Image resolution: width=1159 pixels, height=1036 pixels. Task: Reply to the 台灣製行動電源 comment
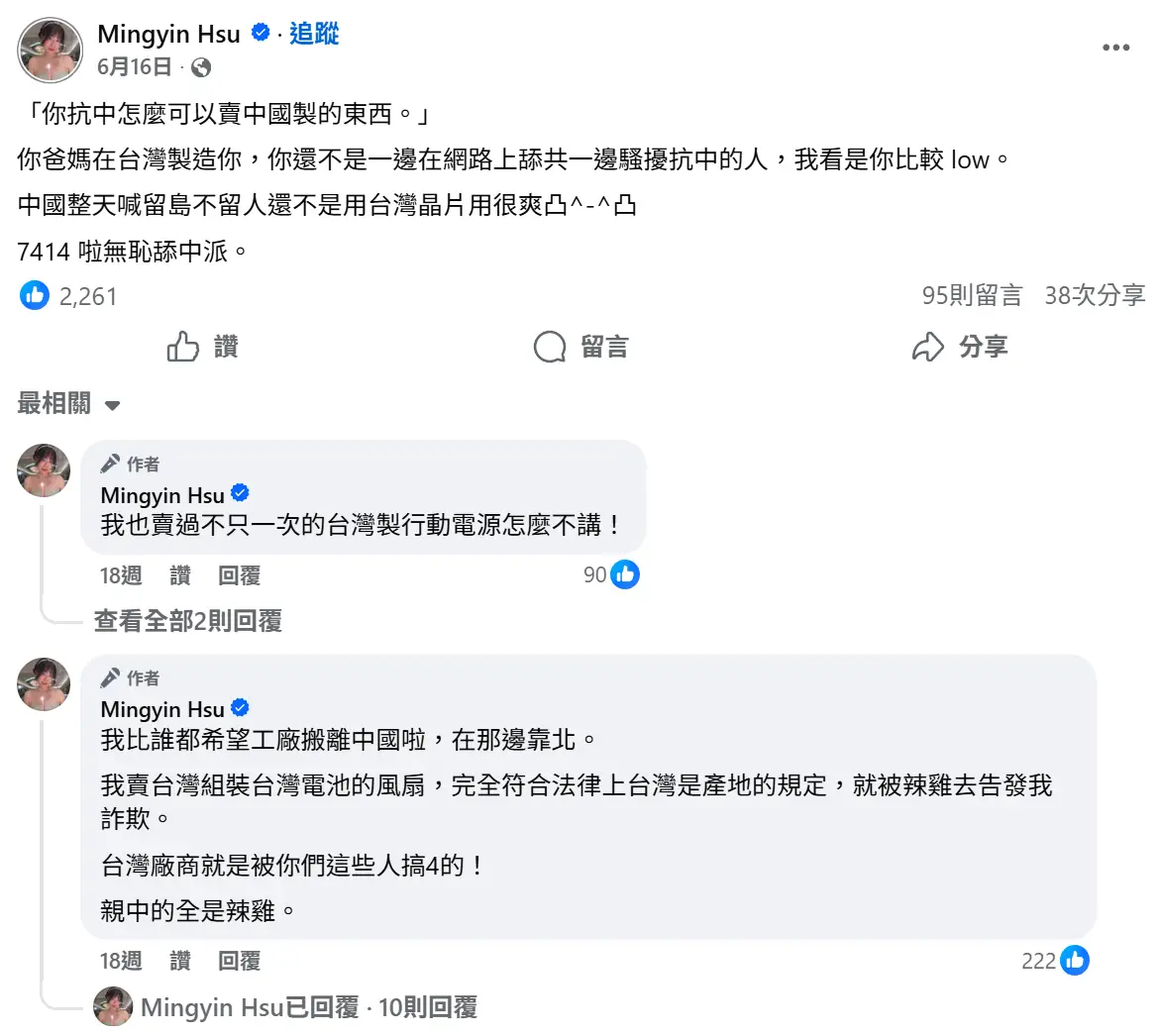(239, 575)
